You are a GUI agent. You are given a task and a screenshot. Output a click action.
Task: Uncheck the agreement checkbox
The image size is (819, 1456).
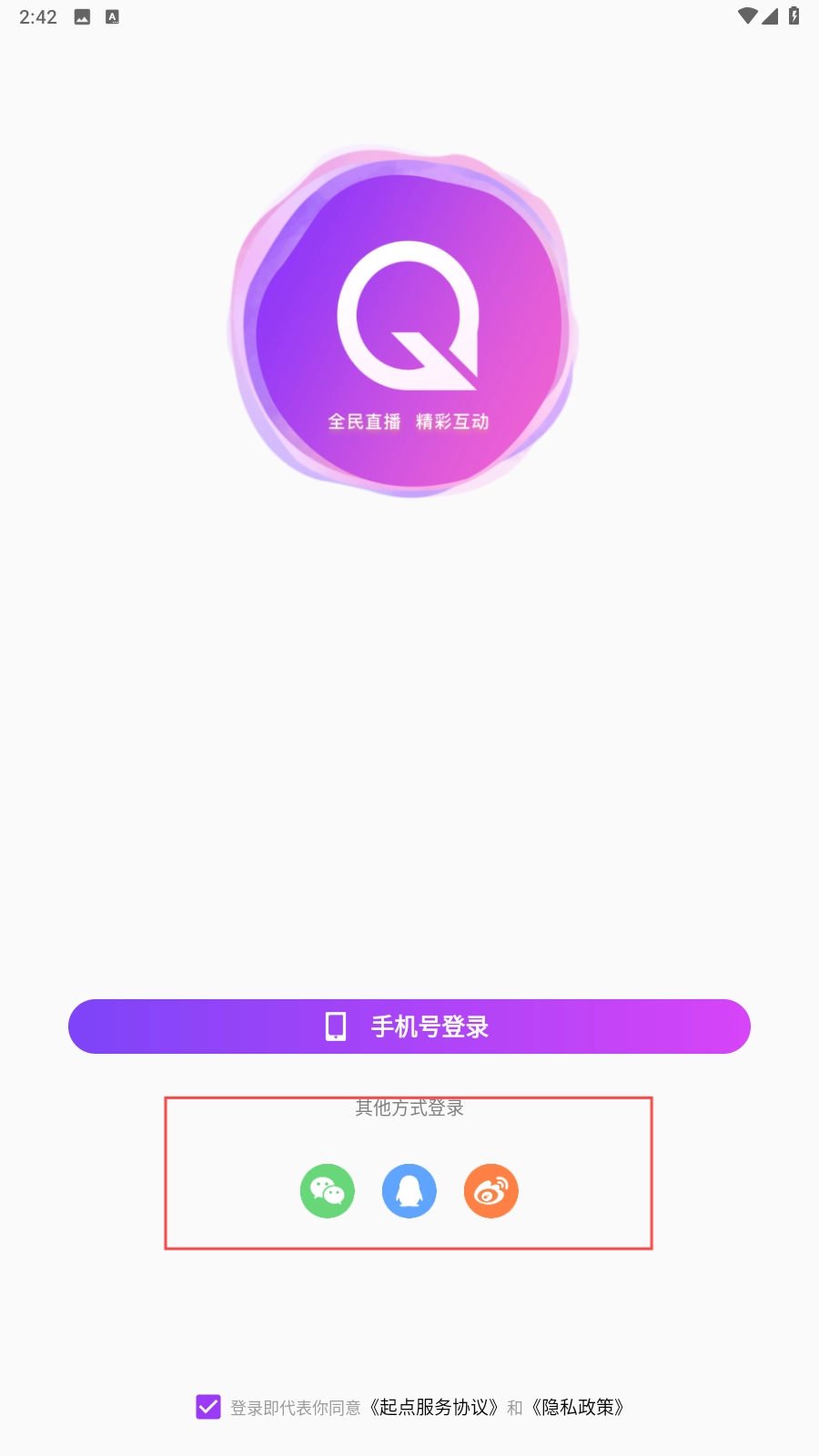(x=208, y=1407)
